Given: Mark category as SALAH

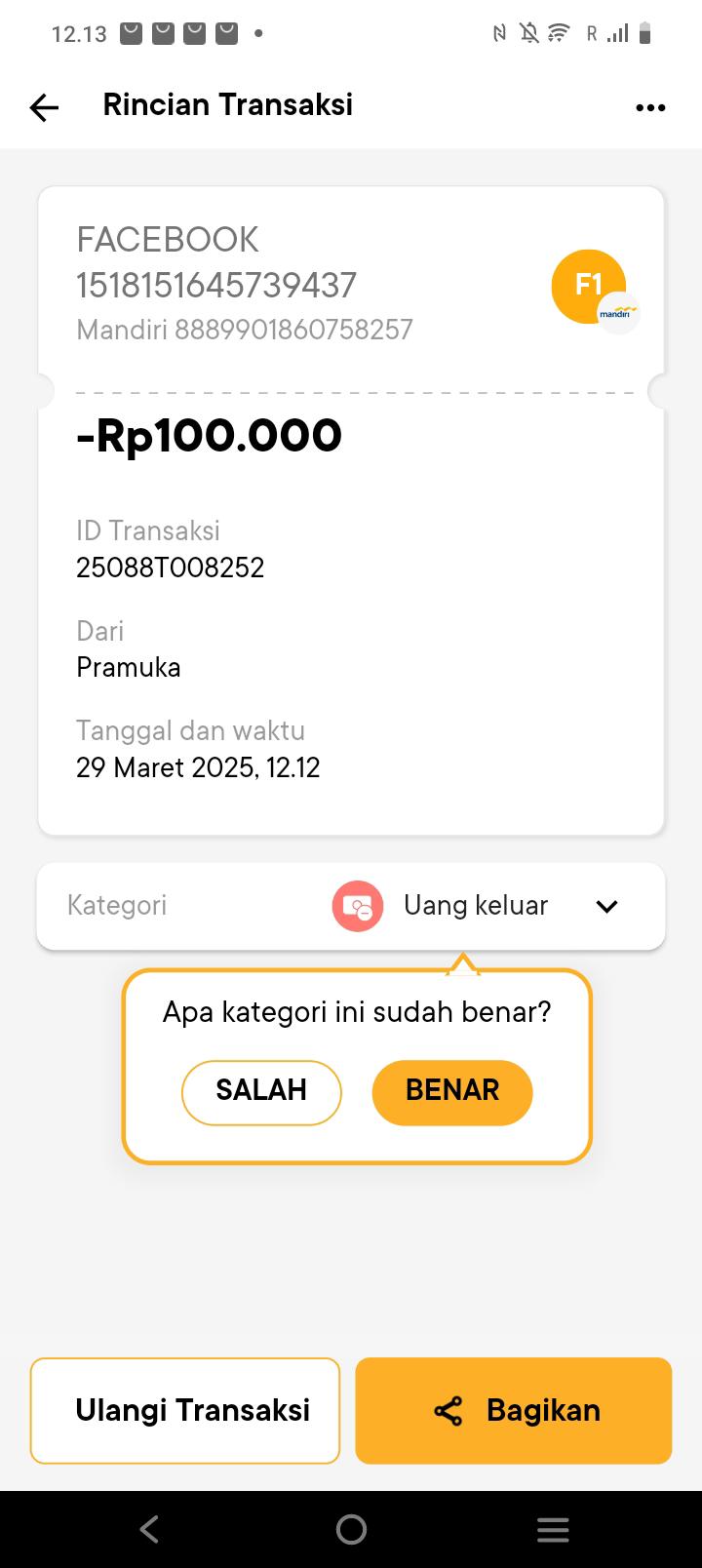Looking at the screenshot, I should click(261, 1091).
